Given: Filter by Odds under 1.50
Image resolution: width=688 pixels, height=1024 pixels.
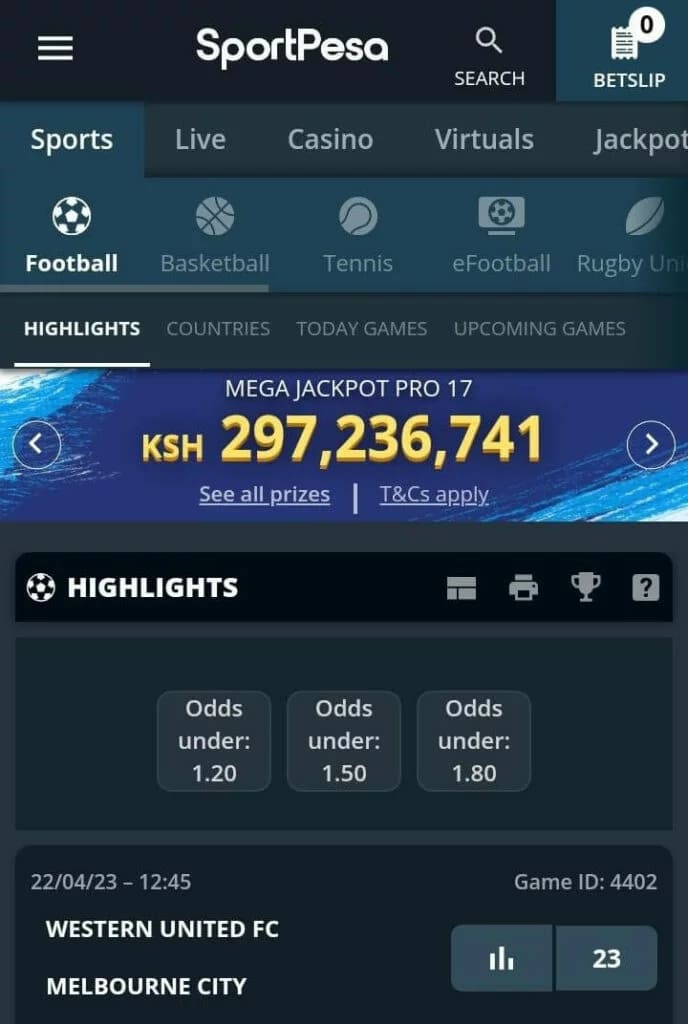Looking at the screenshot, I should coord(344,741).
